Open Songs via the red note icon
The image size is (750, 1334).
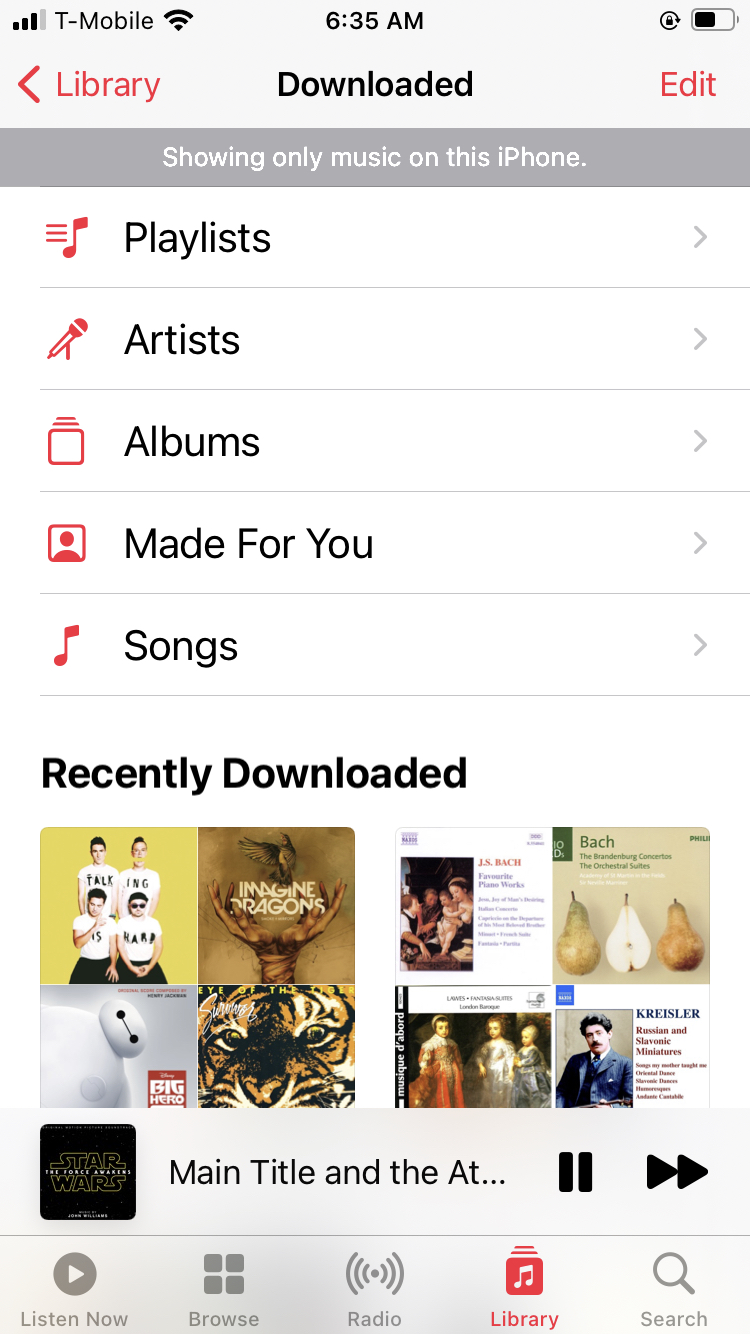tap(66, 645)
